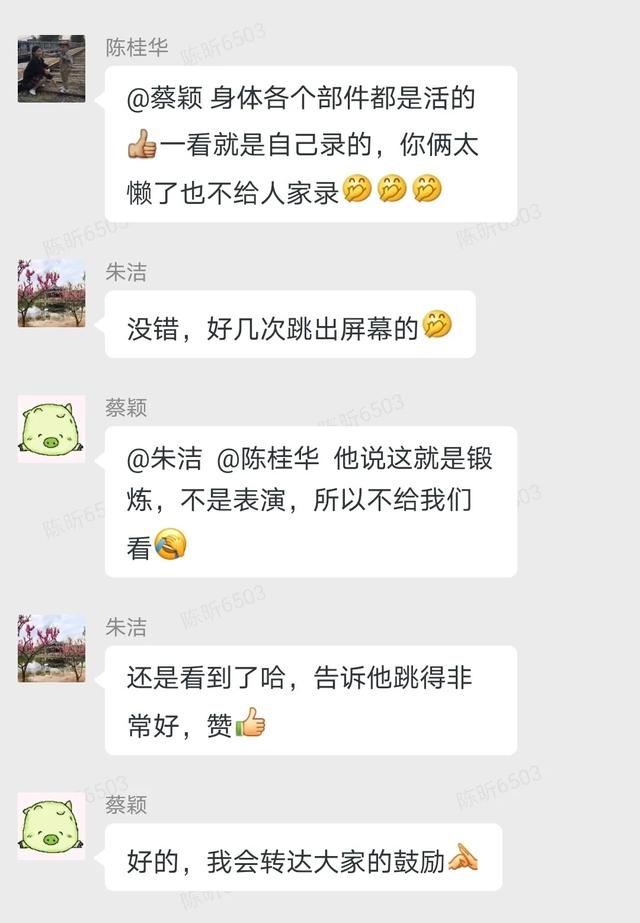Image resolution: width=640 pixels, height=923 pixels.
Task: Tap 朱洁's avatar beside 没错 message
Action: pyautogui.click(x=51, y=293)
